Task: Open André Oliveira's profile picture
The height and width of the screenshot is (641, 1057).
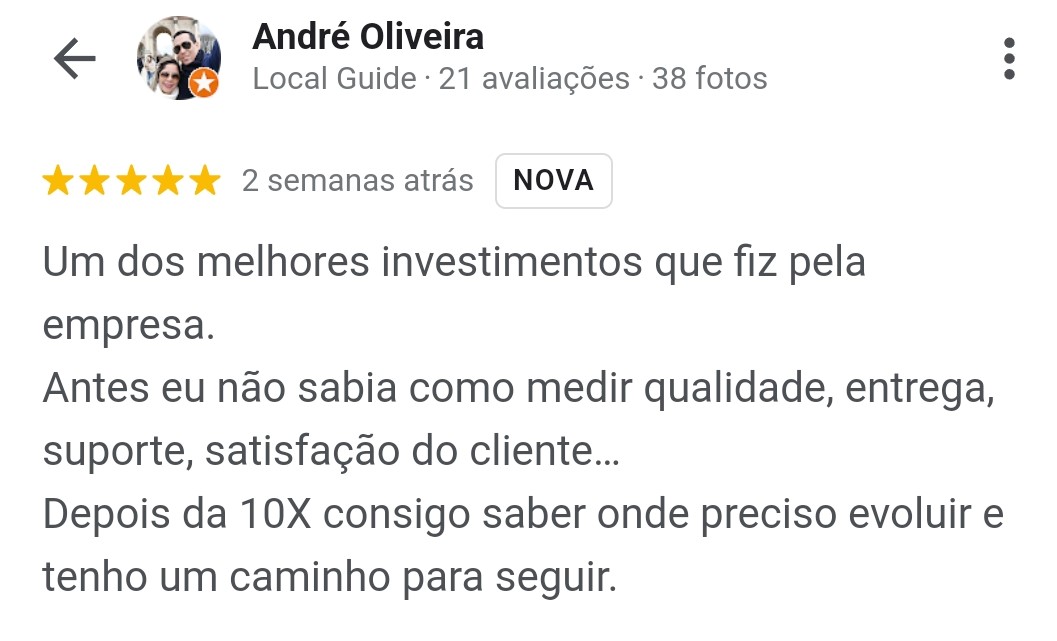Action: [x=178, y=58]
